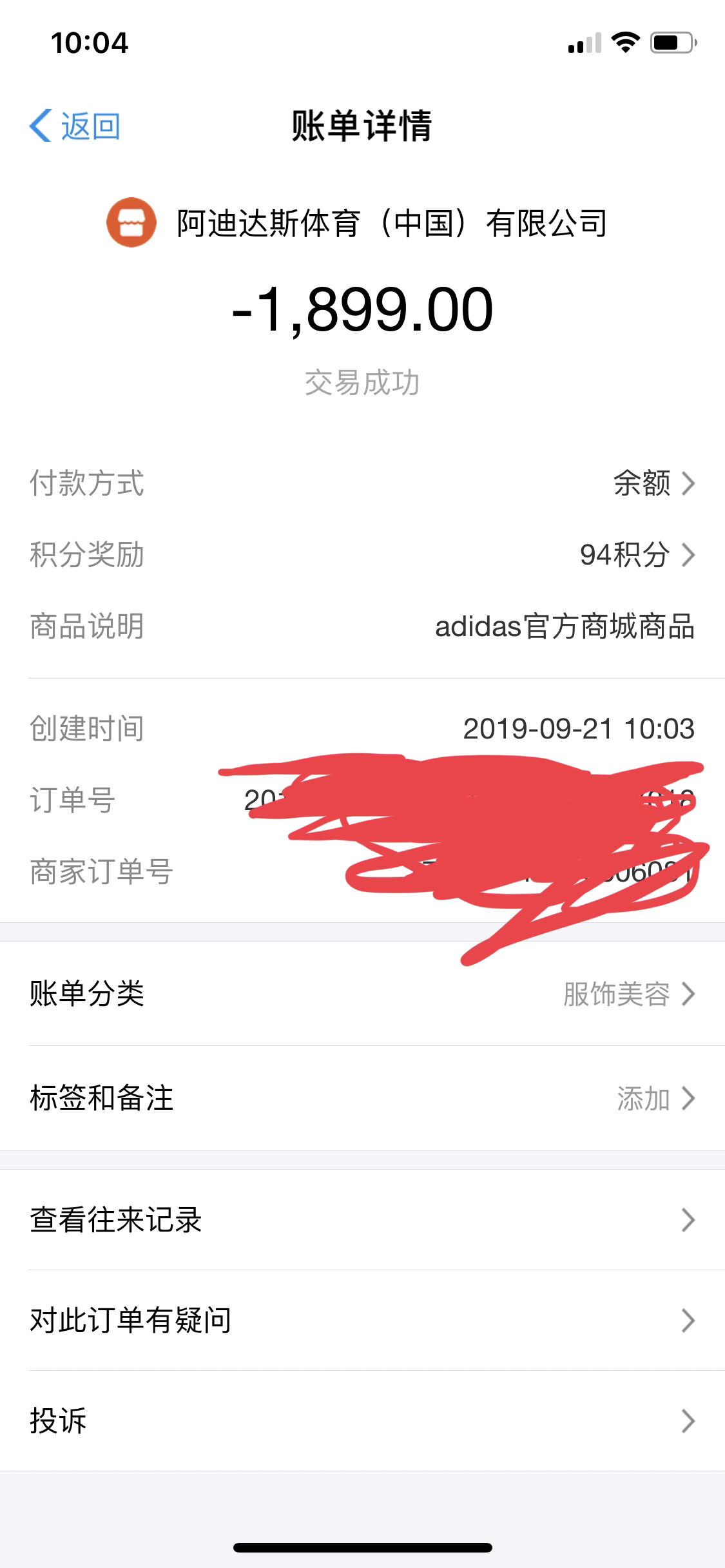Open the 阿迪达斯体育 merchant page

pyautogui.click(x=358, y=223)
